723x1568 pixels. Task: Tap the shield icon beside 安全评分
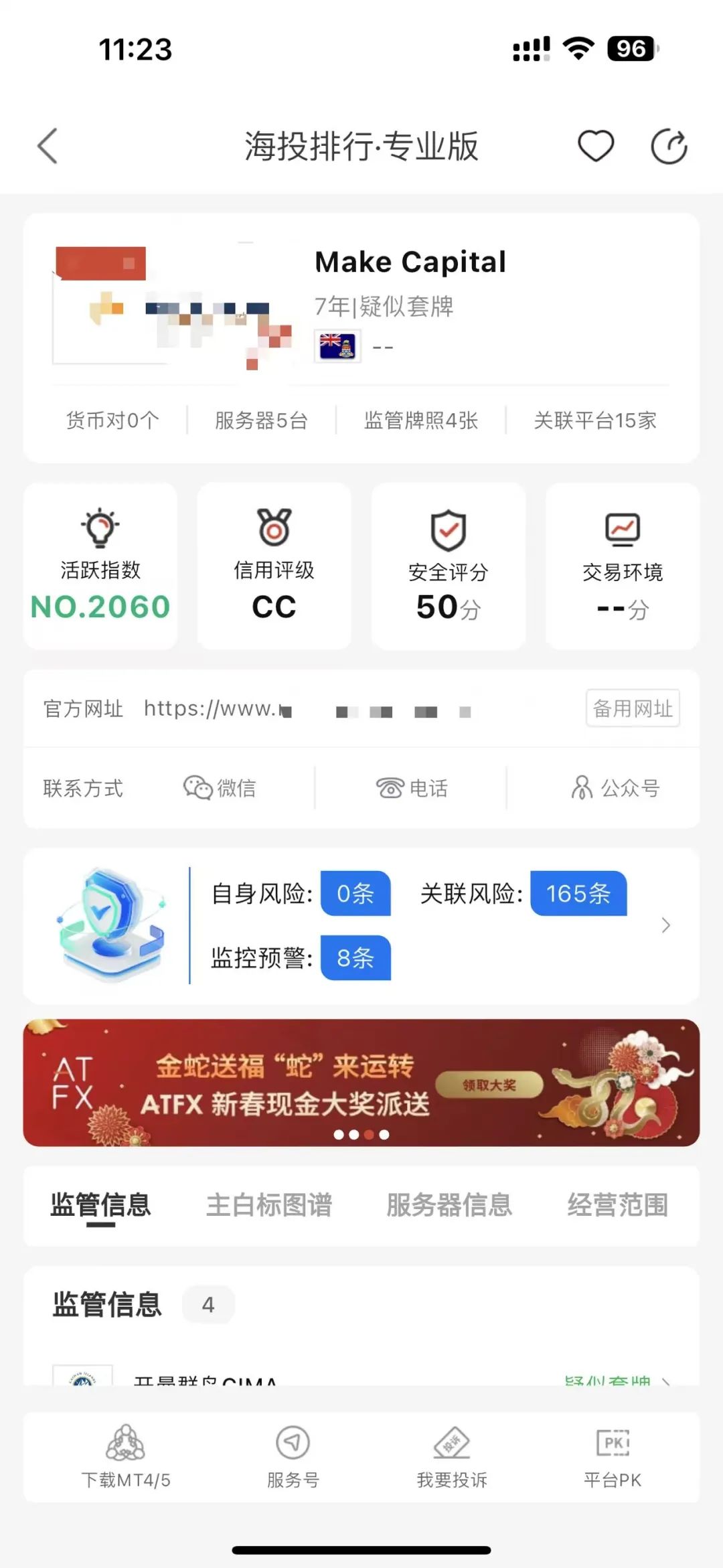pos(447,531)
